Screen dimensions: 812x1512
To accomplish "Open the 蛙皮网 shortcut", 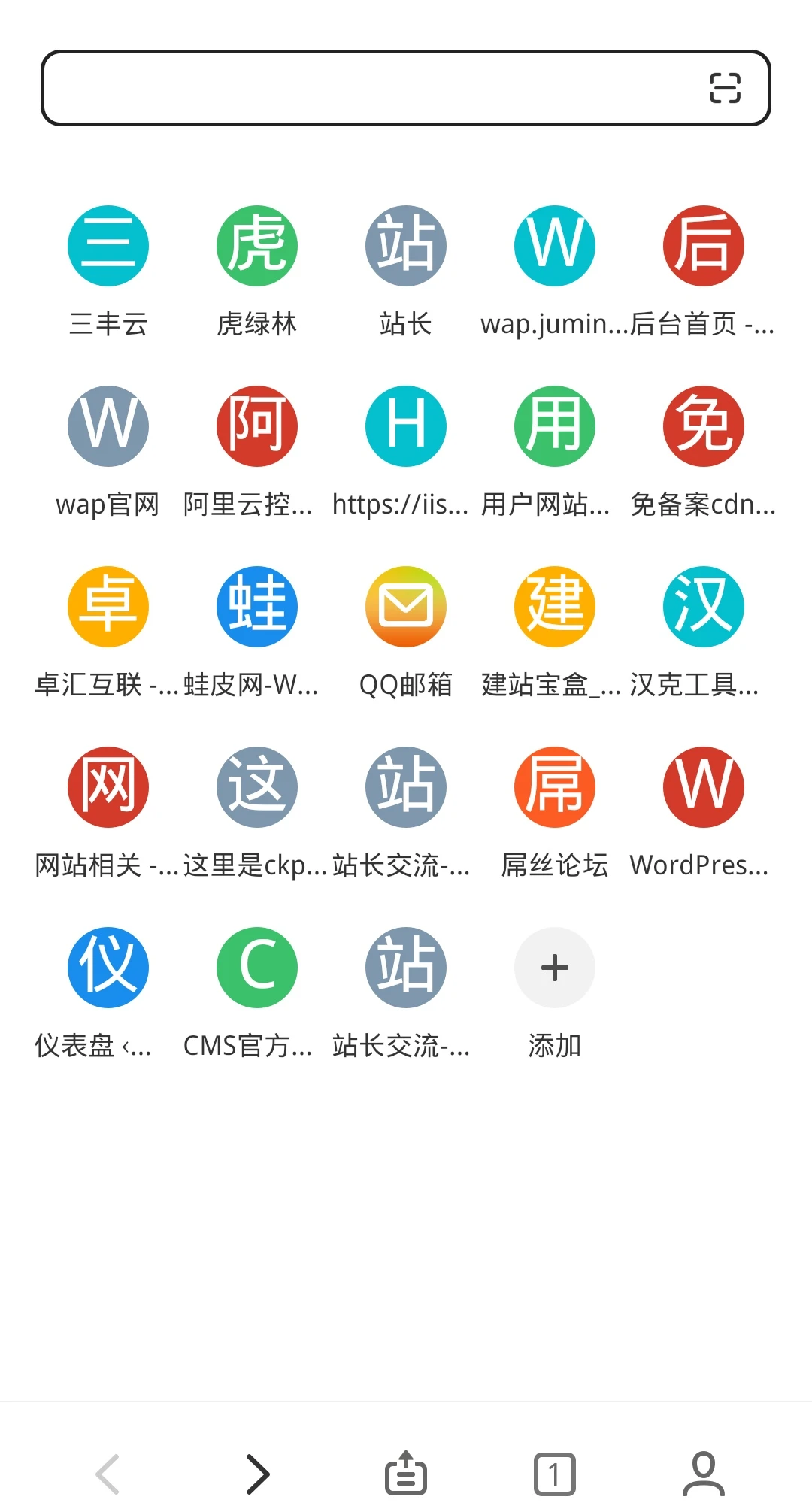I will 257,607.
